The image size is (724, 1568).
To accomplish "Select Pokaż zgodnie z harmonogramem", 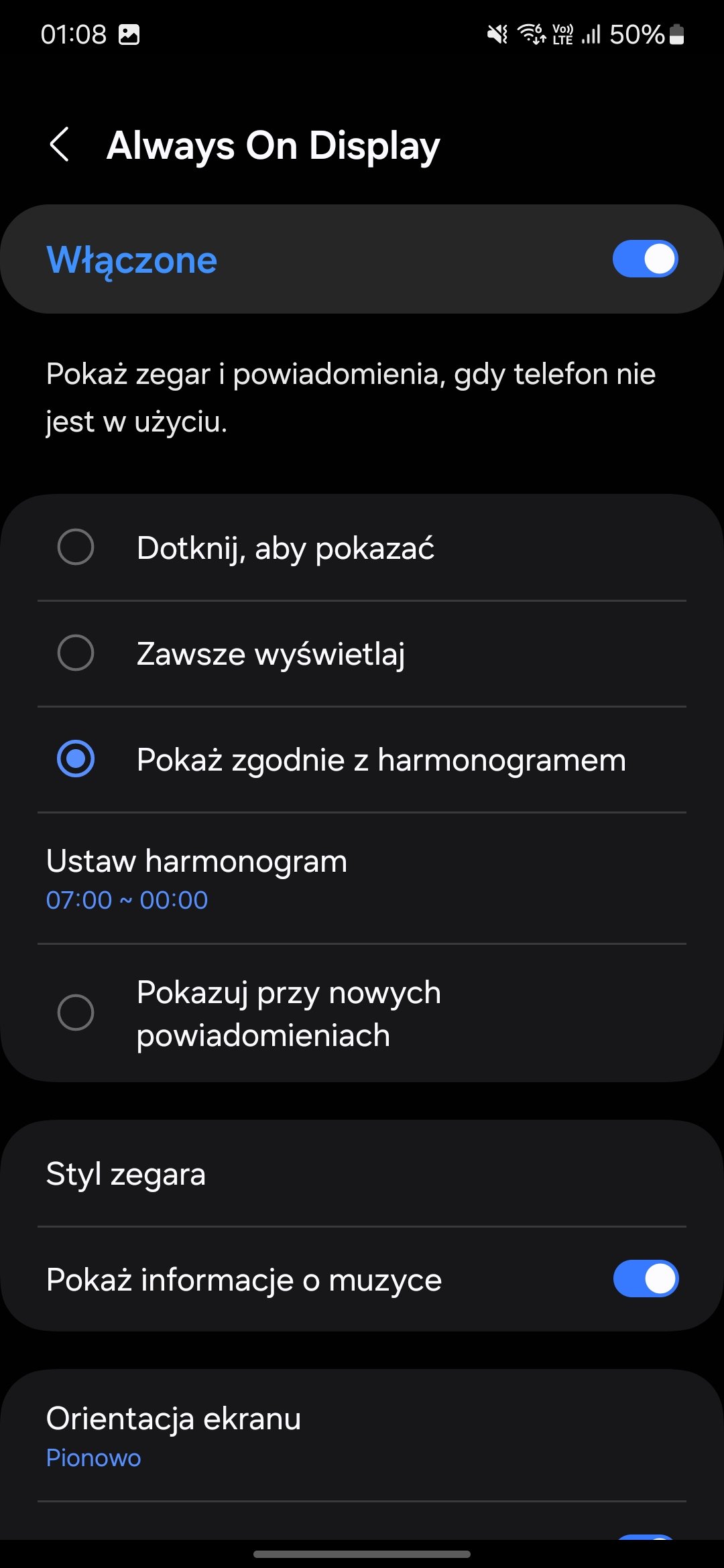I will click(x=362, y=759).
